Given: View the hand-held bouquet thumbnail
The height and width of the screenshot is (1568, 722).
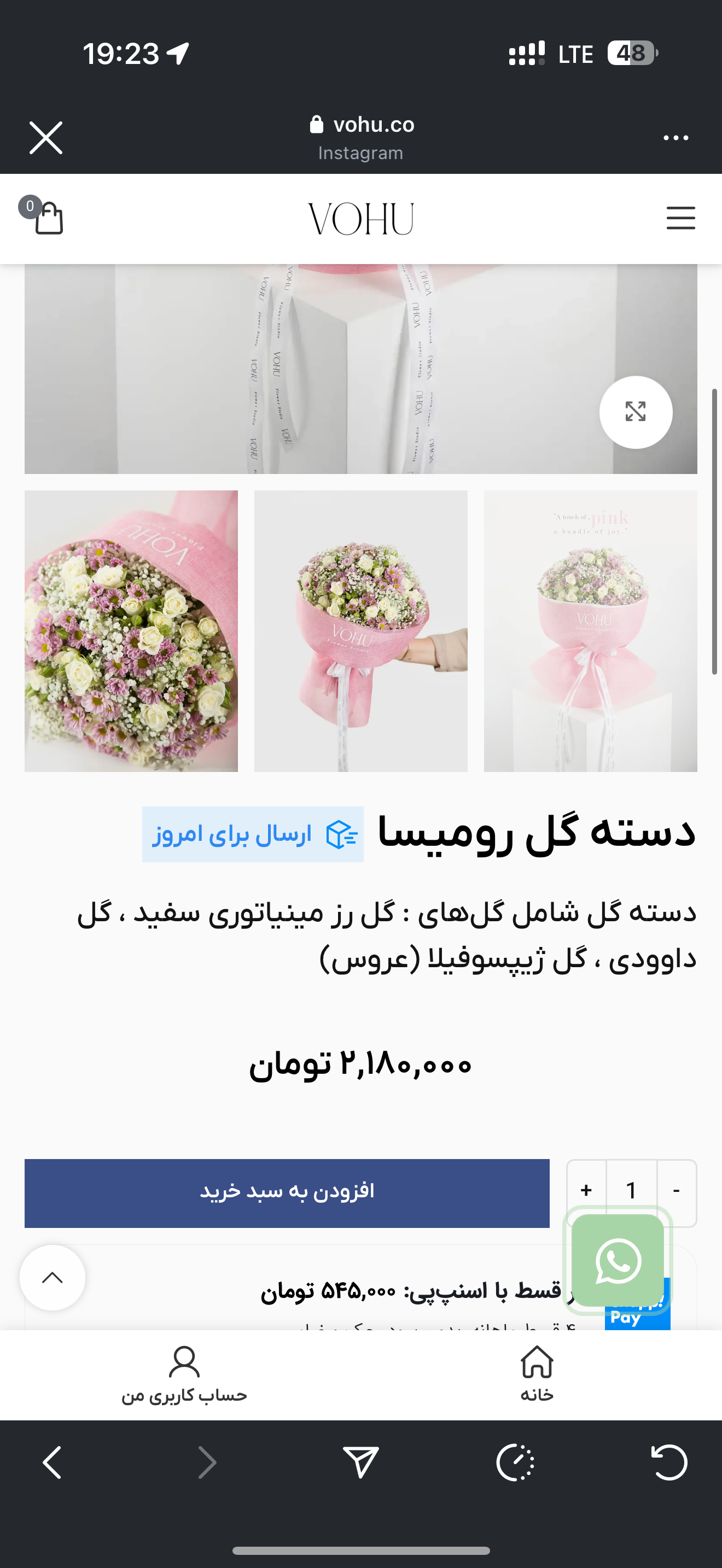Looking at the screenshot, I should (x=360, y=630).
